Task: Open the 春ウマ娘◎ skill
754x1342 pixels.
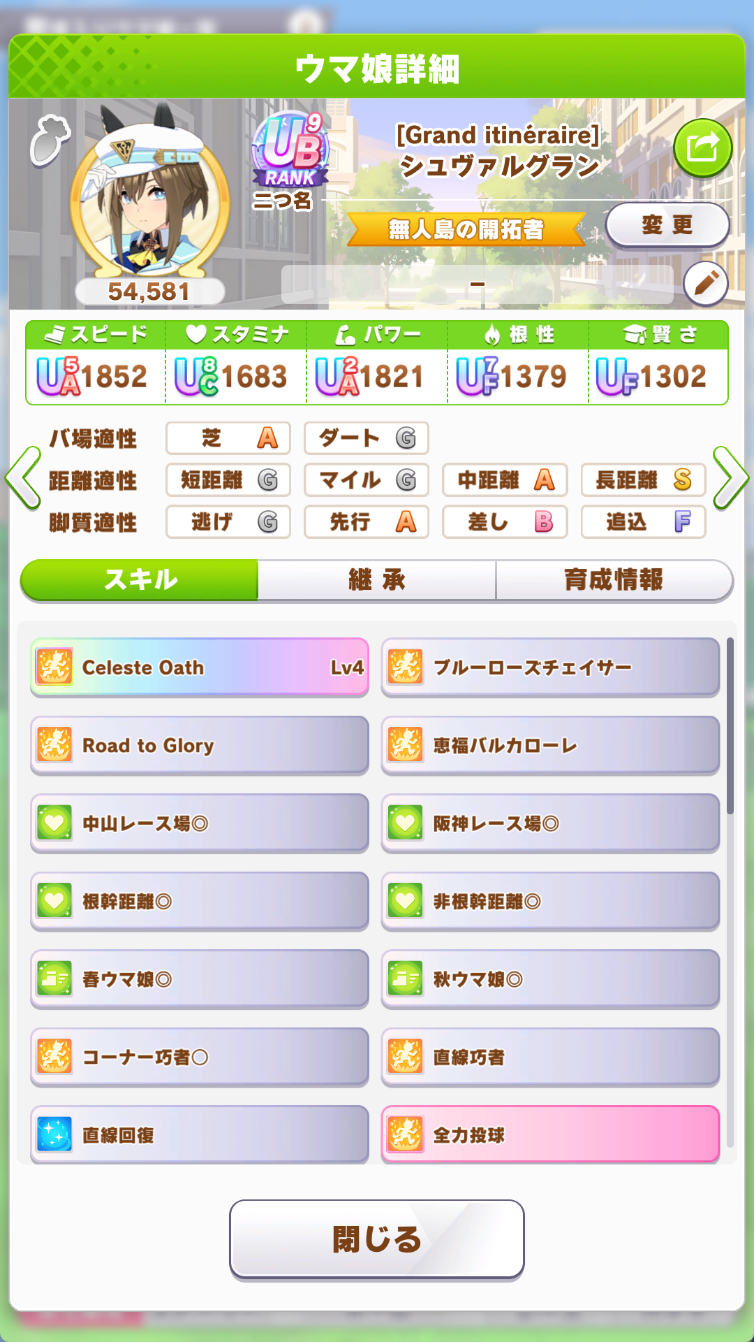Action: [x=199, y=979]
